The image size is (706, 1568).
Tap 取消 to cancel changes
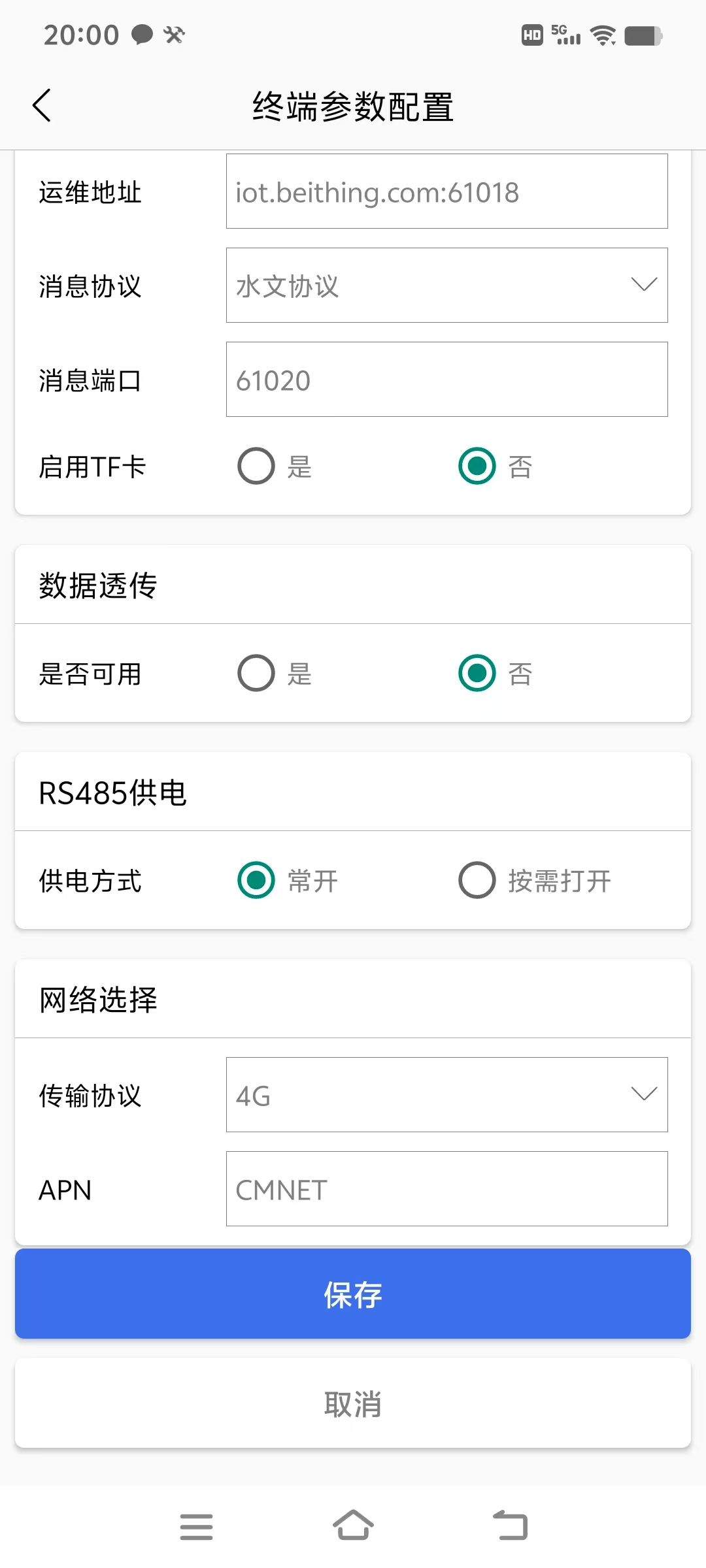pos(353,1403)
